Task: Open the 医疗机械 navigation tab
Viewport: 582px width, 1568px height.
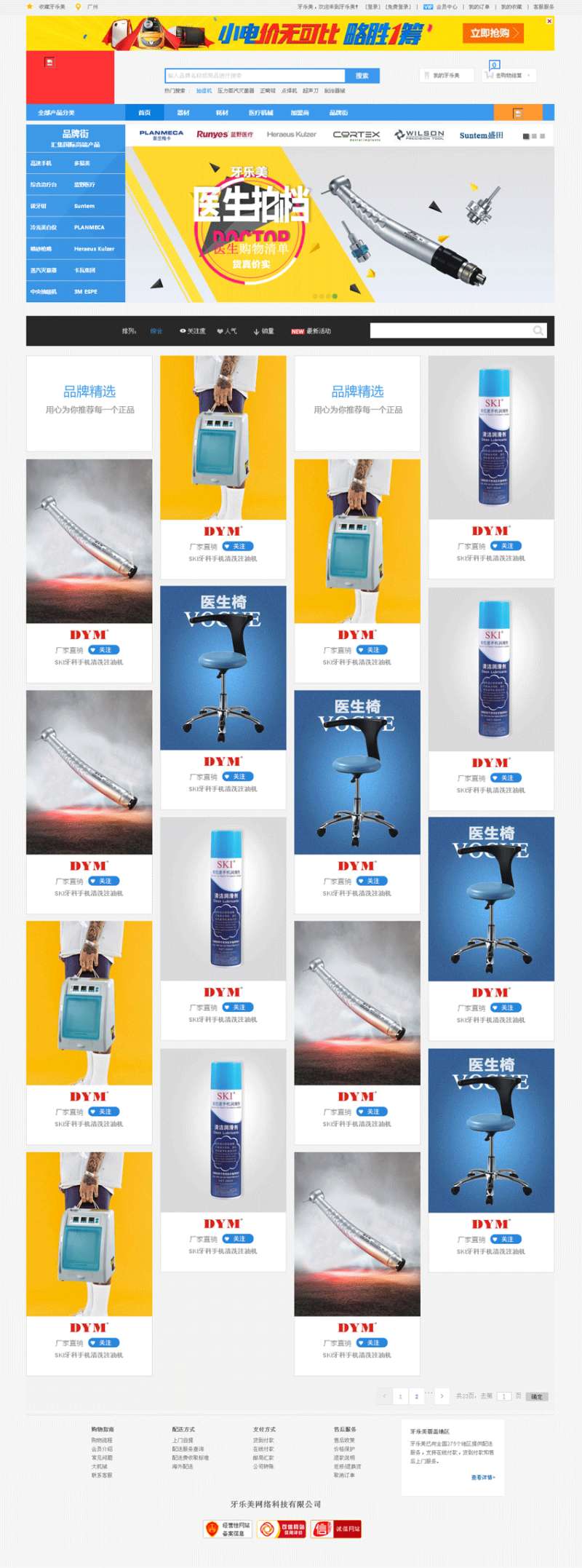Action: pyautogui.click(x=260, y=113)
